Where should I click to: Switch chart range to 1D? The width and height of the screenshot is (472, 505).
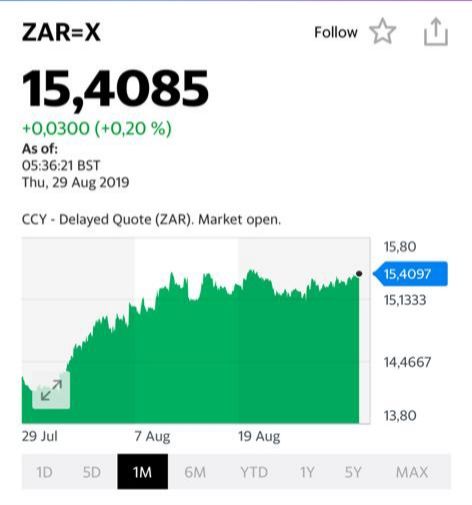point(44,472)
